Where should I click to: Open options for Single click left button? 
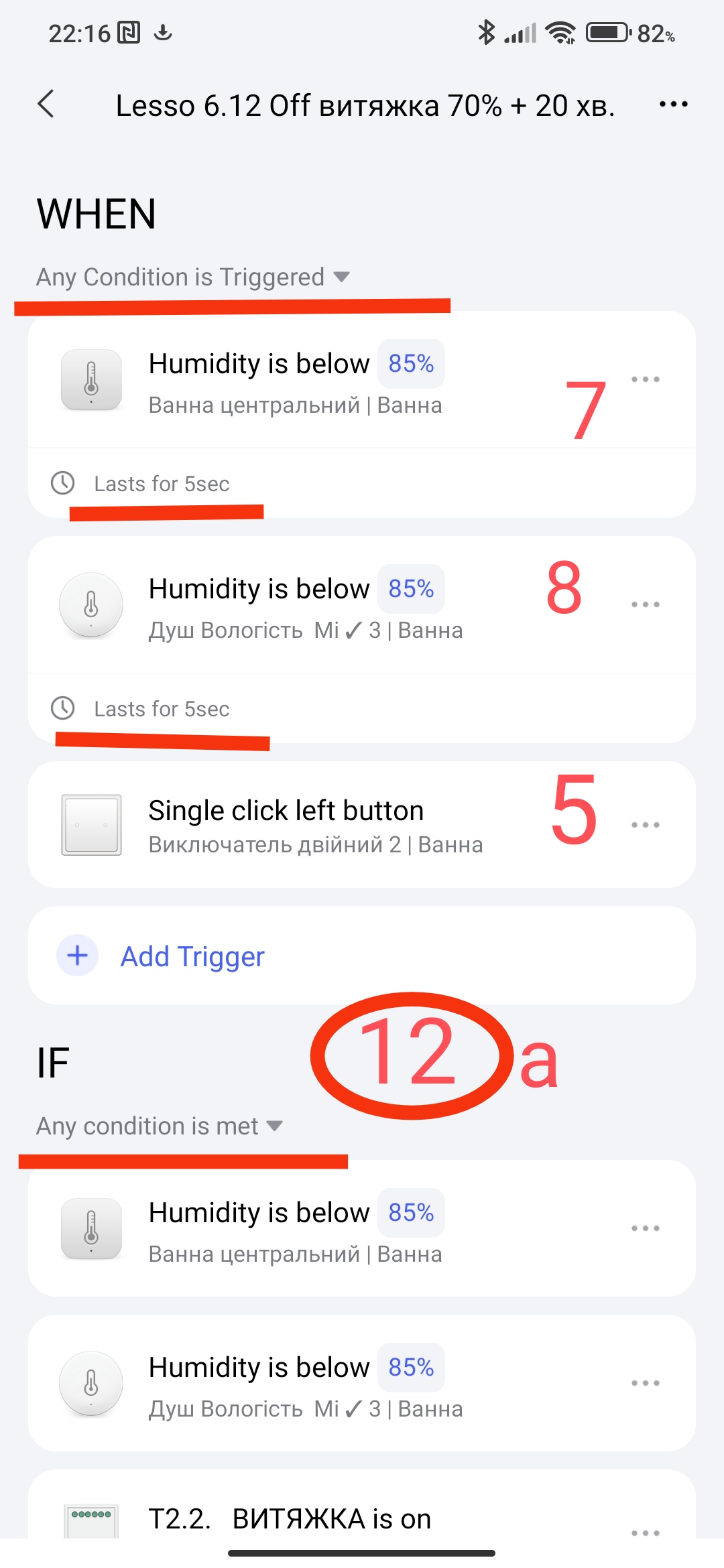tap(645, 825)
